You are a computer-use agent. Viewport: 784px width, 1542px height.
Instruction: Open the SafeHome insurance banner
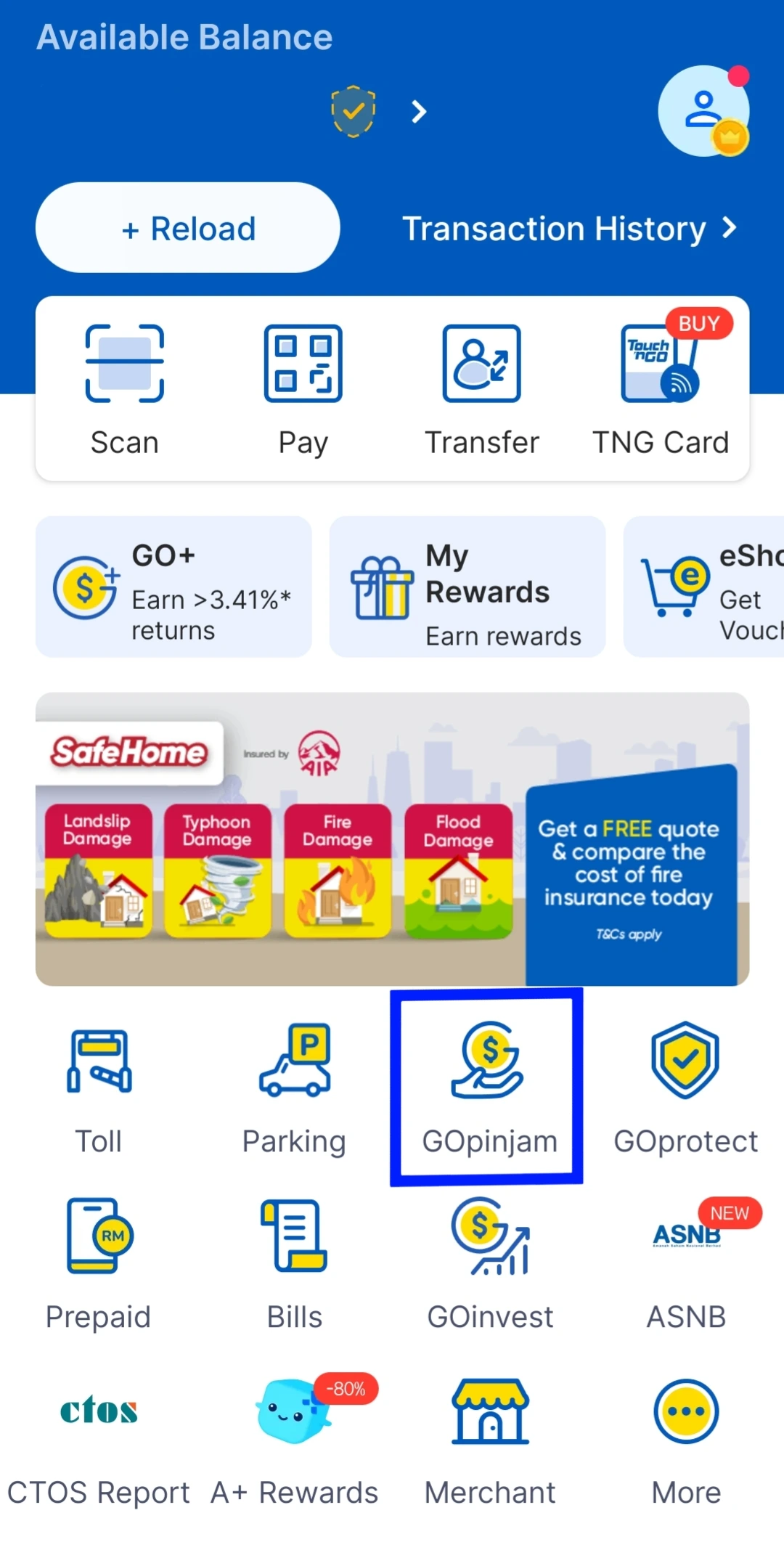[392, 839]
